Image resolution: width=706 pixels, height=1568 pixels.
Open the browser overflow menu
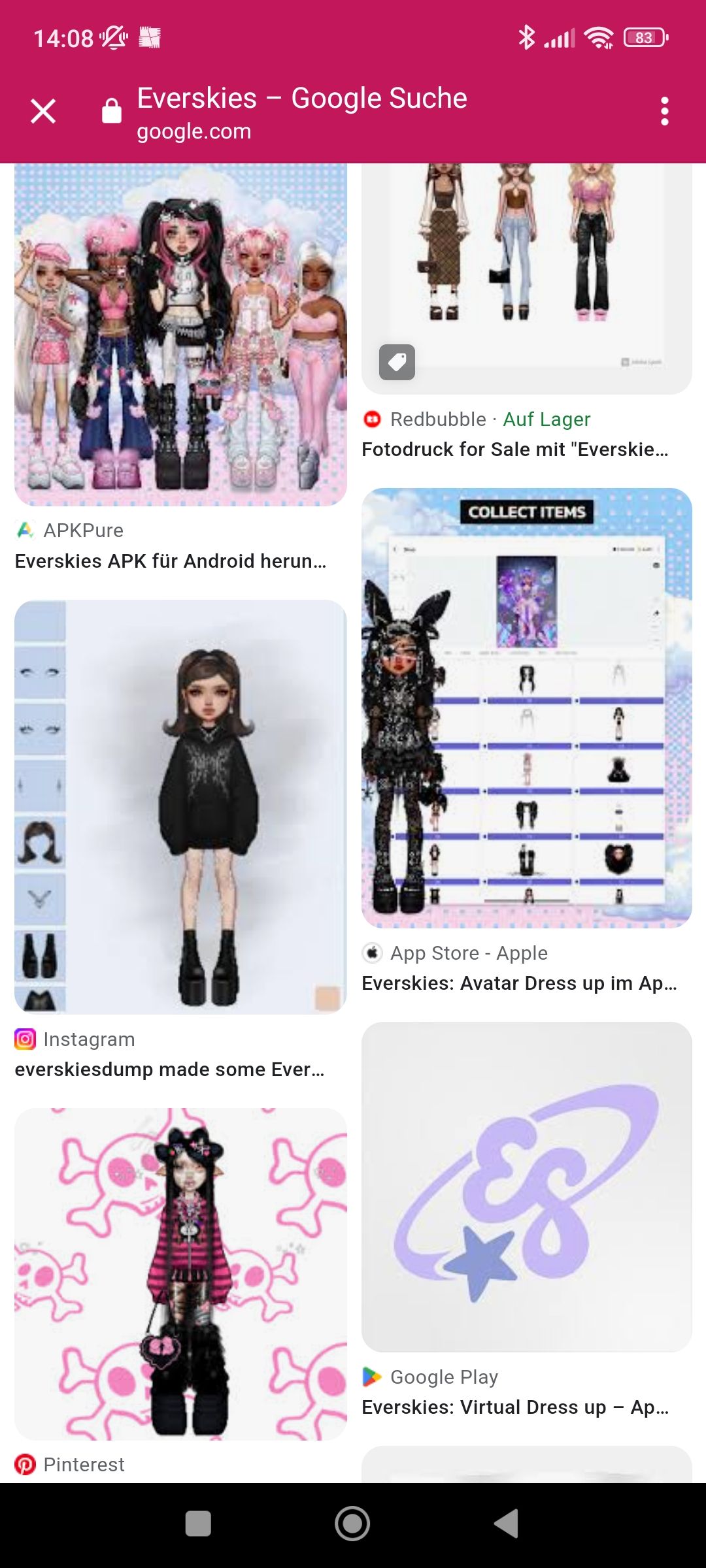(x=664, y=111)
